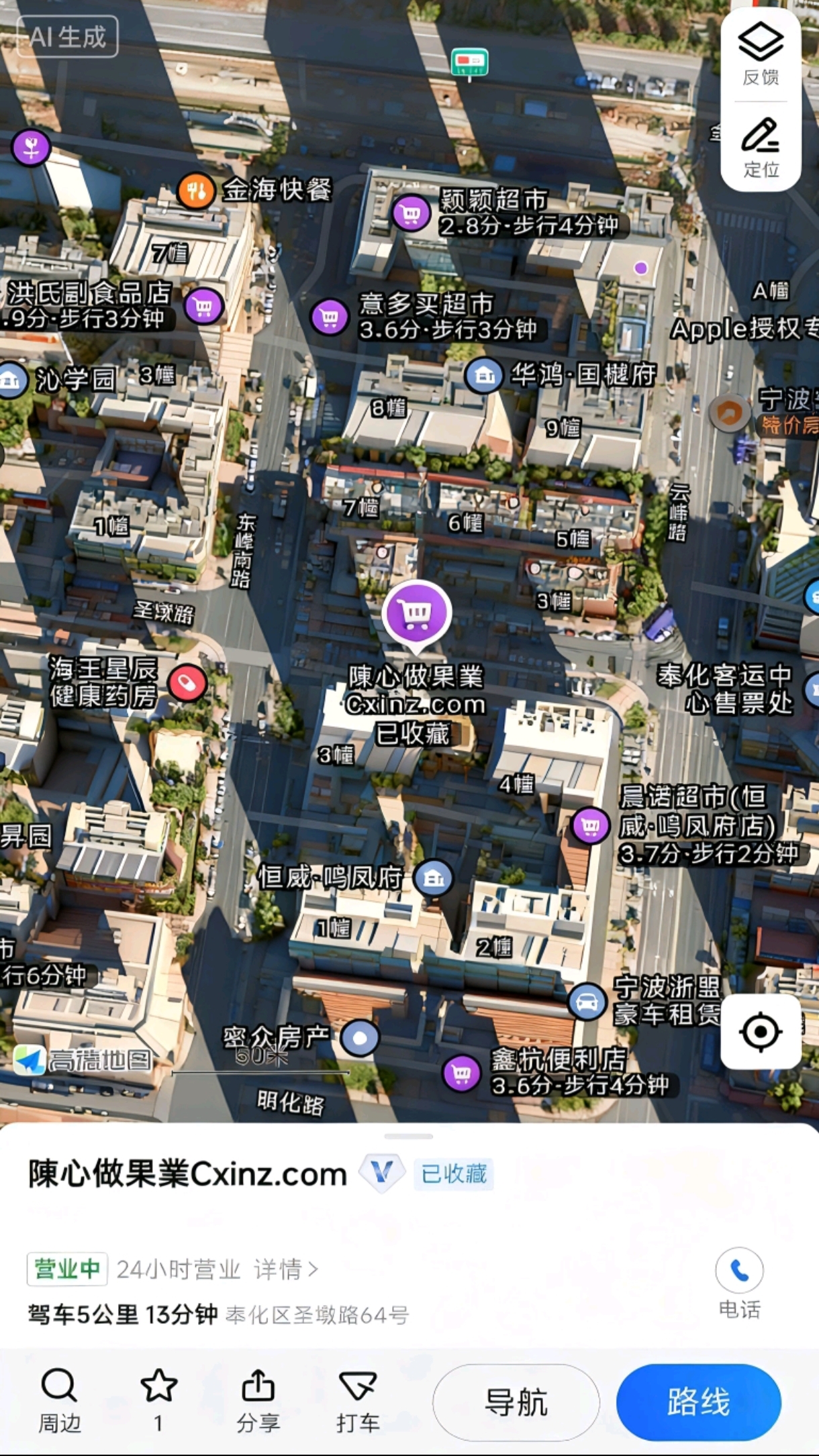
Task: Open 意多买超市 map marker
Action: [x=330, y=317]
